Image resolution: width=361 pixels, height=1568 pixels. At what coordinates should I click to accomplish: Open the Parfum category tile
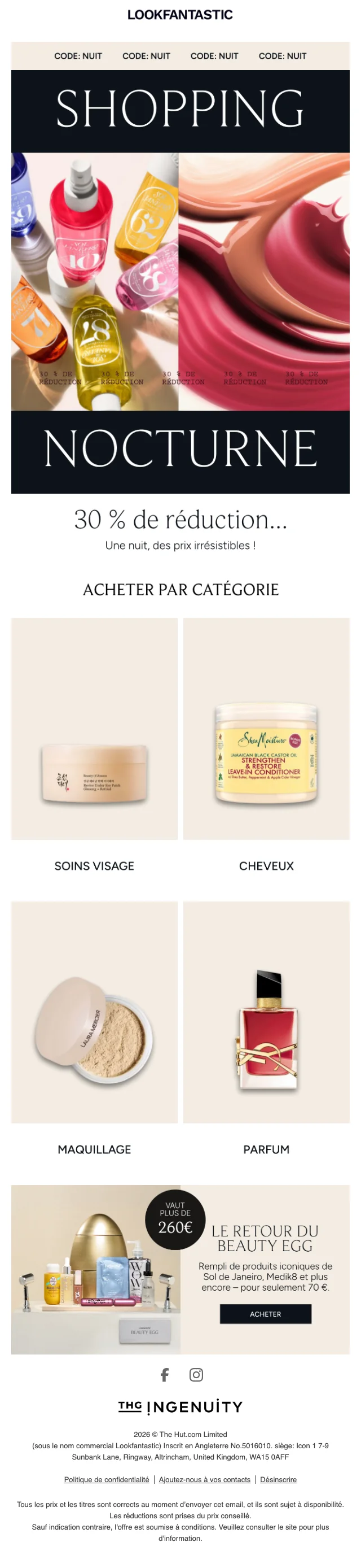click(x=266, y=1012)
